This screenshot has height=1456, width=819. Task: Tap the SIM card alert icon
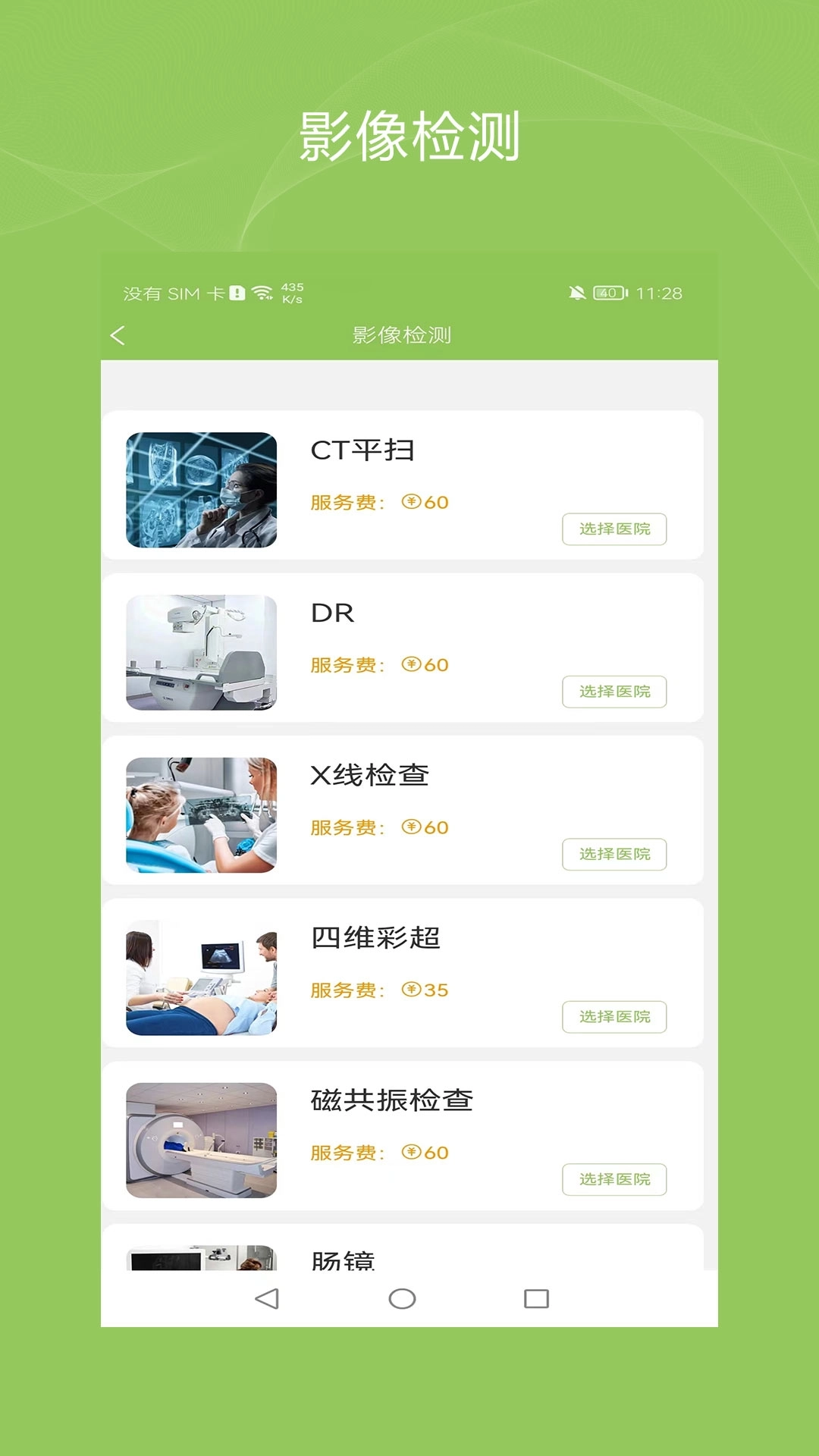pyautogui.click(x=236, y=291)
